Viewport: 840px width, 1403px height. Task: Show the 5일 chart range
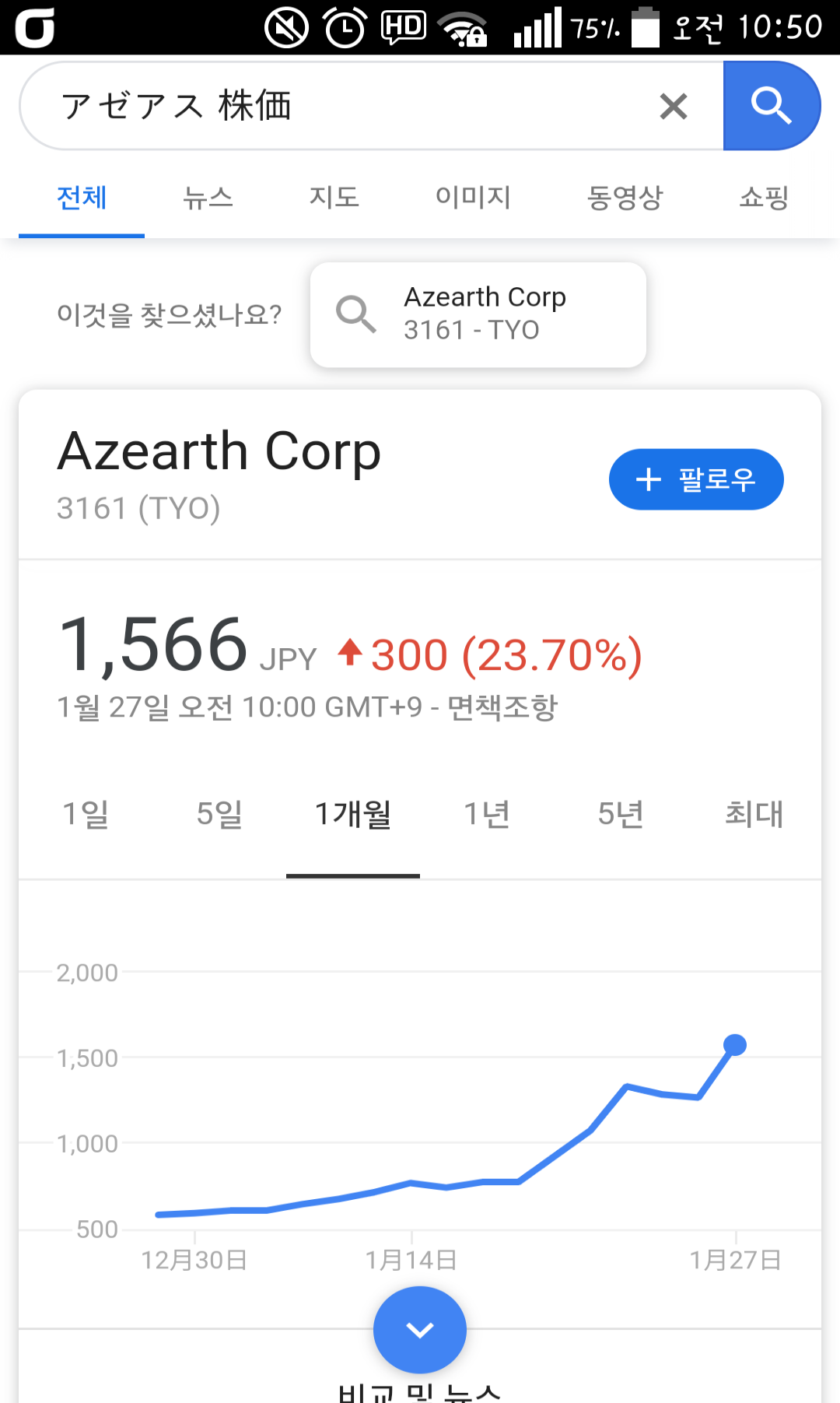coord(219,815)
